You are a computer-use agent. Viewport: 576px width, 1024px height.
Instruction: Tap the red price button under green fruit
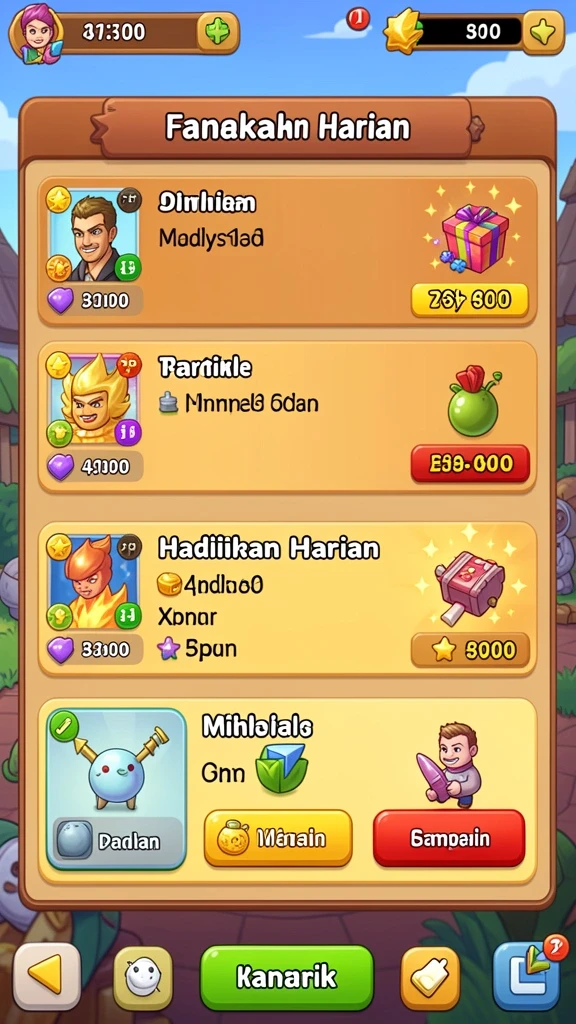click(470, 464)
